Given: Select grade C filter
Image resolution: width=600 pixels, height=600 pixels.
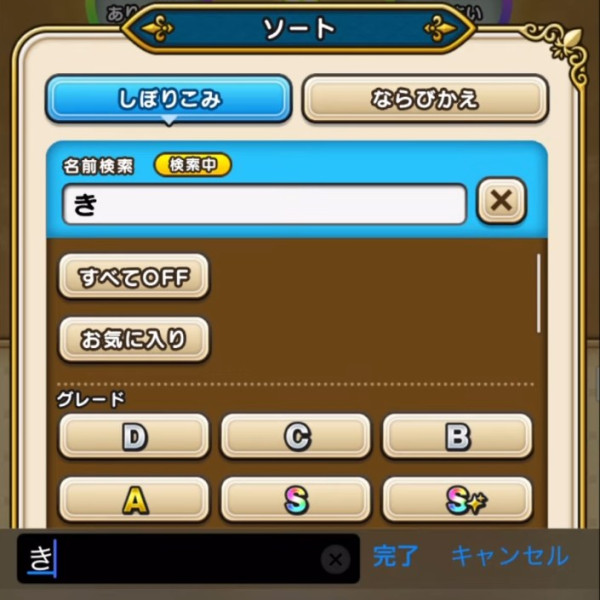Looking at the screenshot, I should [x=296, y=437].
